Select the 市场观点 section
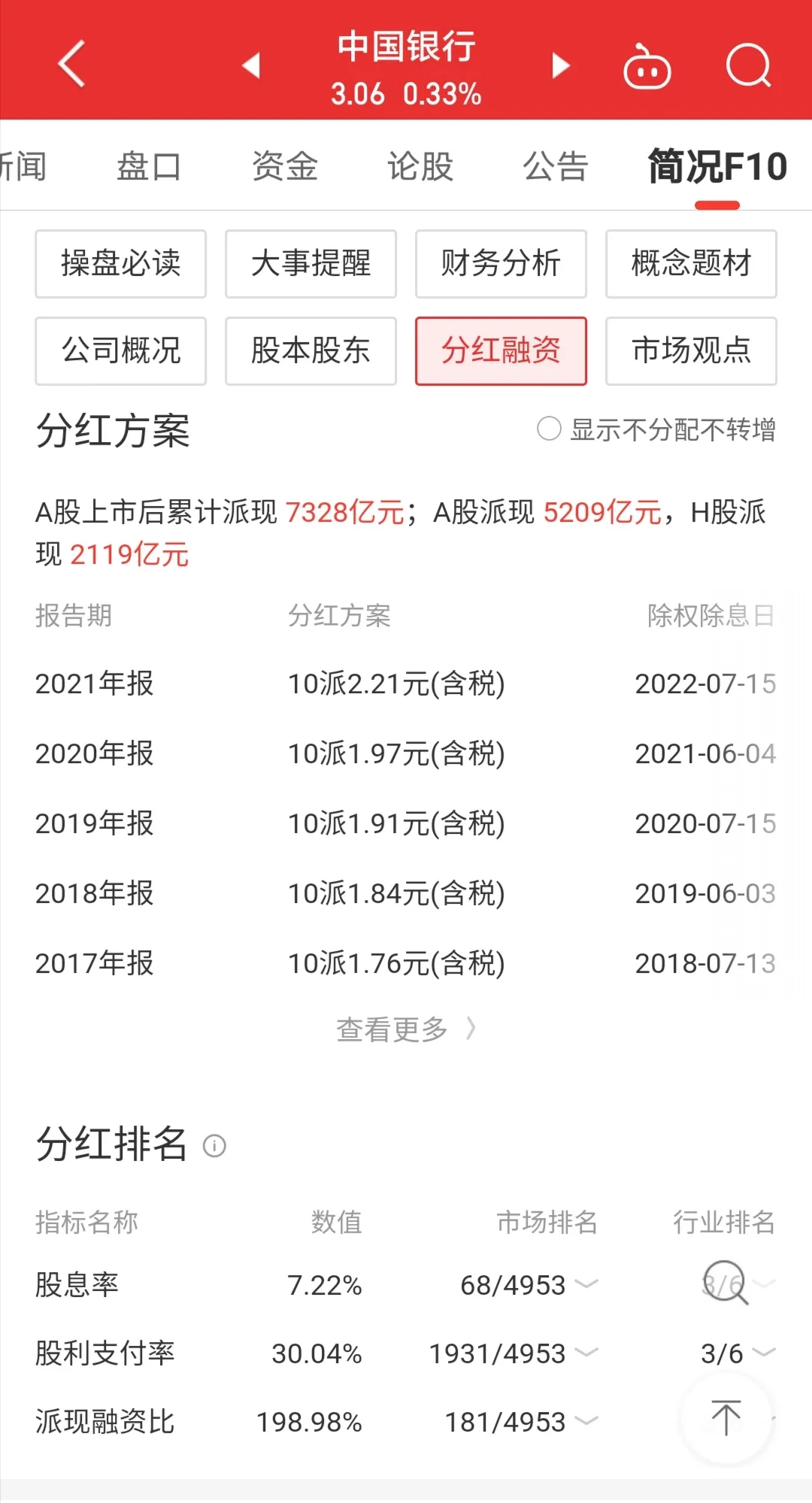 [x=691, y=351]
